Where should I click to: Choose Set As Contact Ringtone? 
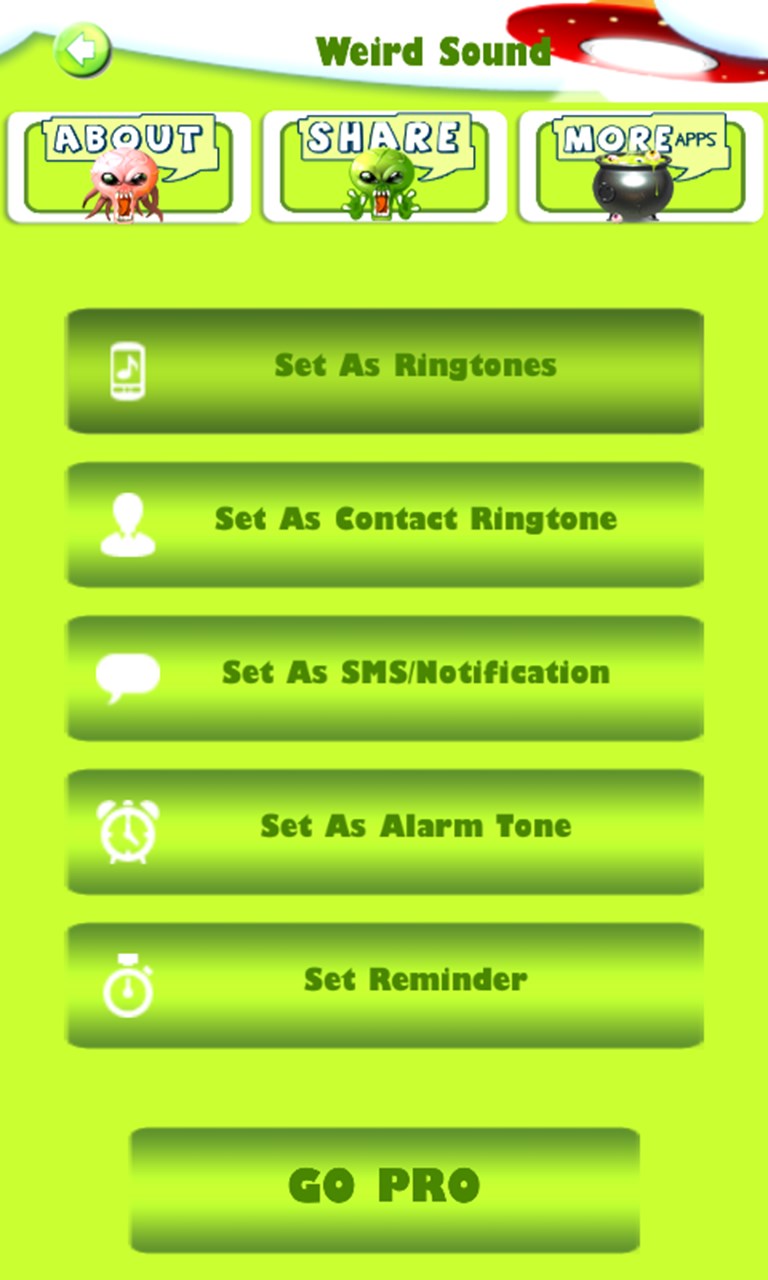[385, 524]
